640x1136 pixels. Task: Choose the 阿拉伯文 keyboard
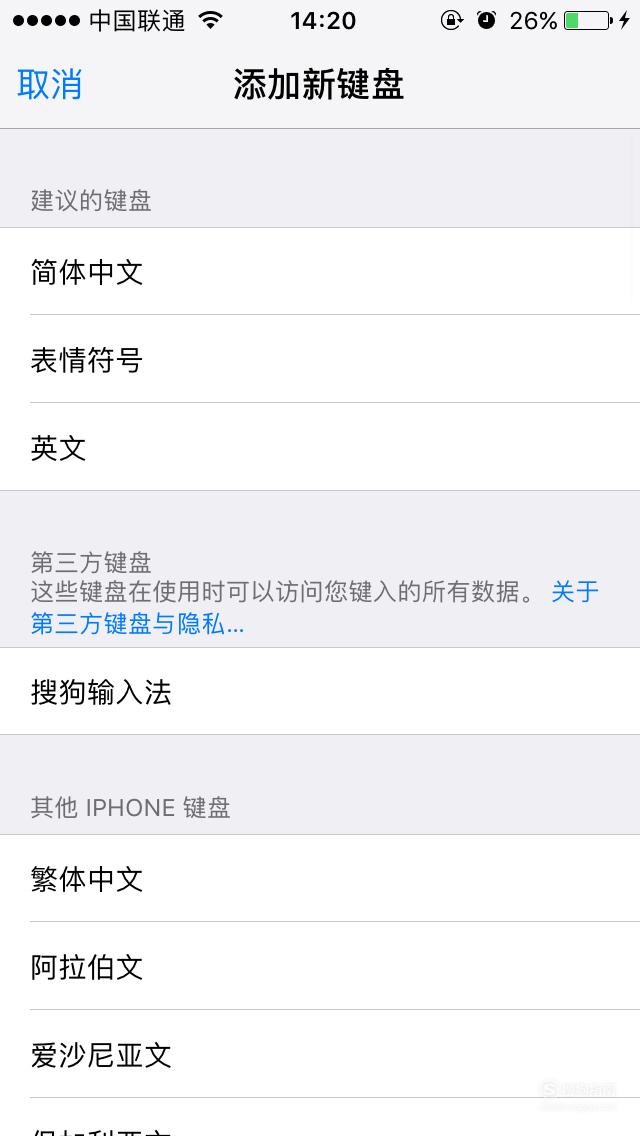[320, 966]
